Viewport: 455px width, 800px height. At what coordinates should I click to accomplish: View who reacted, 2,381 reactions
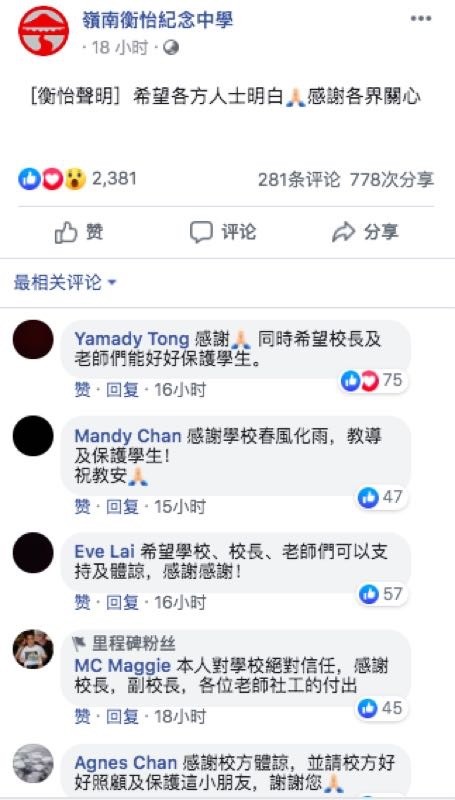(78, 179)
